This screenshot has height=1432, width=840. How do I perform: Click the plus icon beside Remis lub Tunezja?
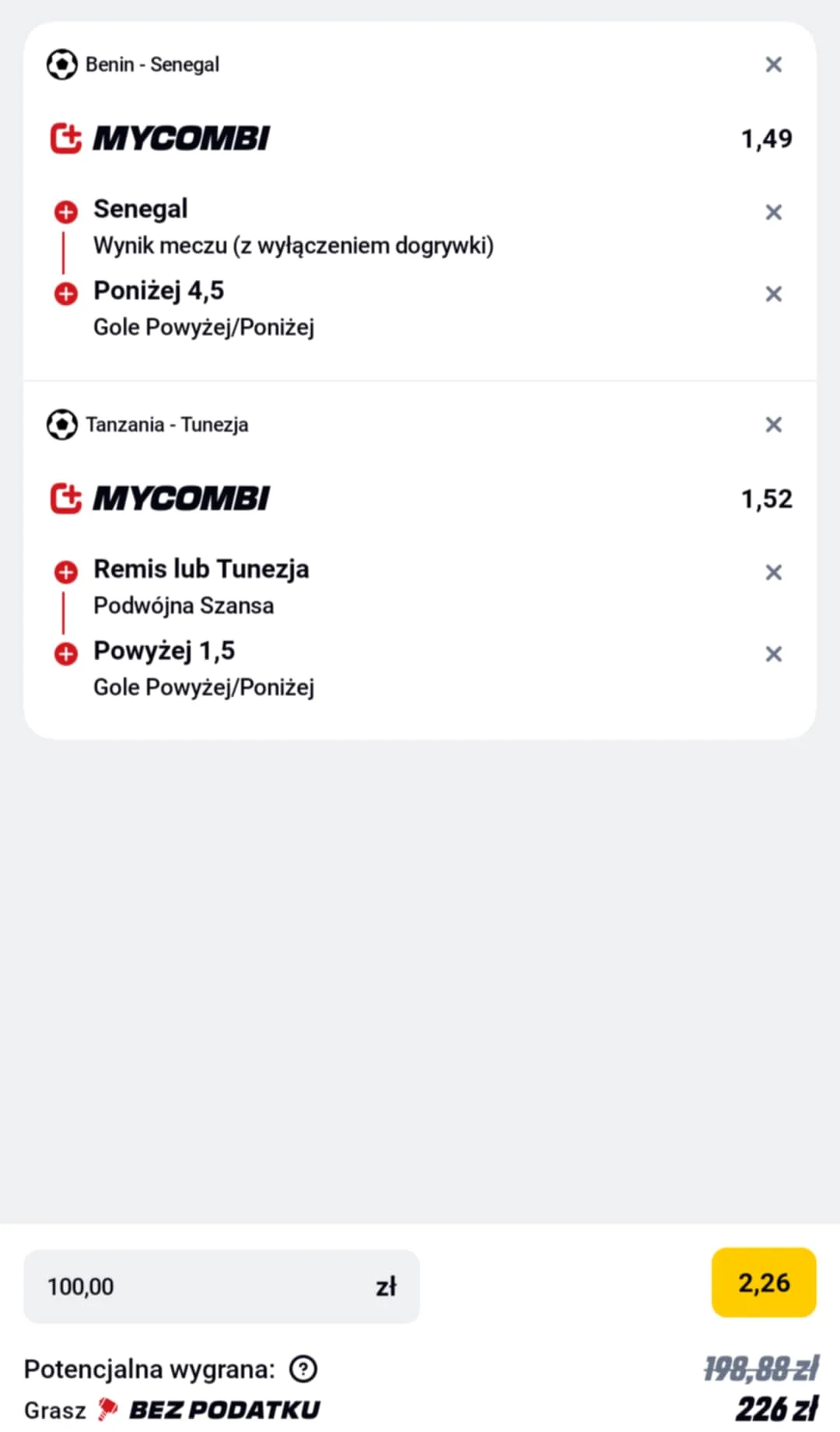coord(67,572)
